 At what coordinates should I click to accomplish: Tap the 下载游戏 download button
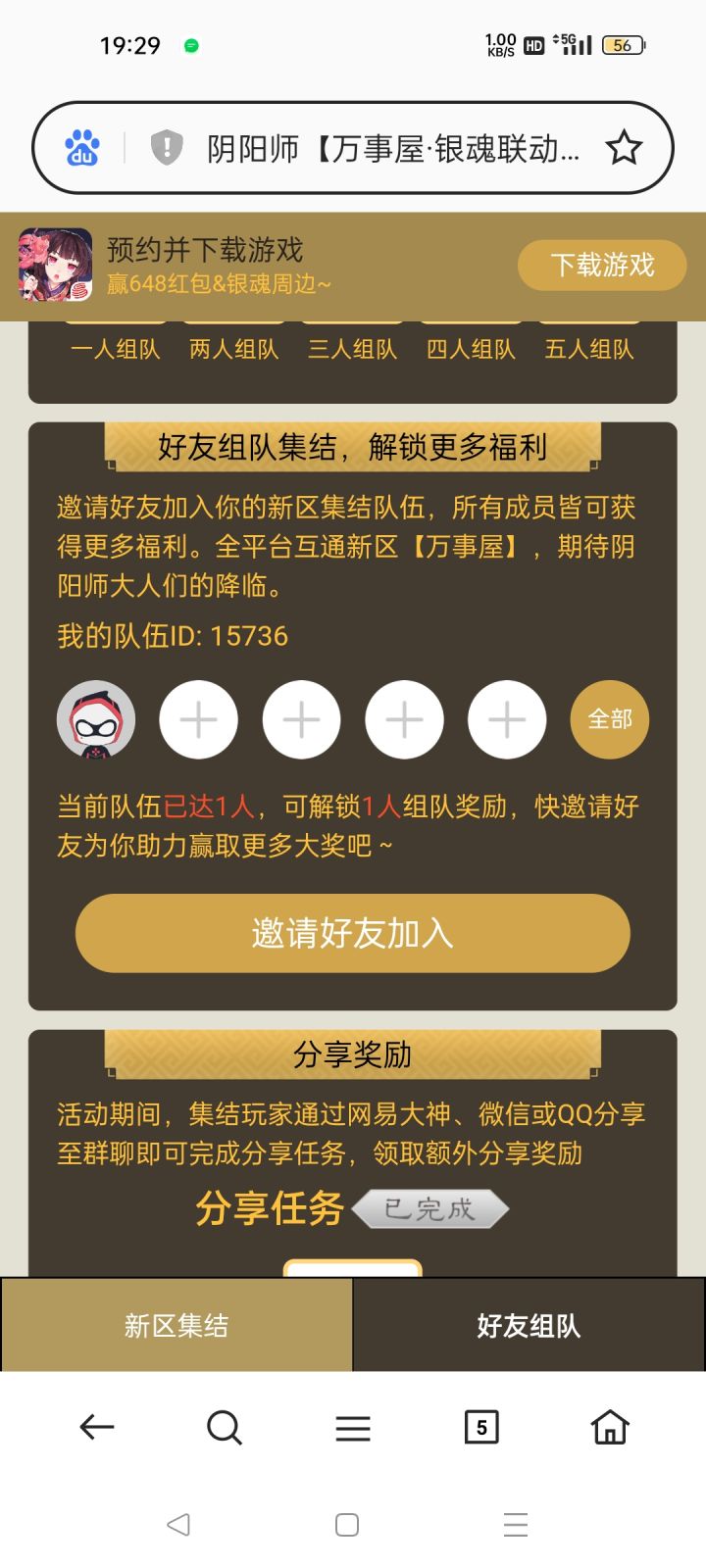coord(601,265)
